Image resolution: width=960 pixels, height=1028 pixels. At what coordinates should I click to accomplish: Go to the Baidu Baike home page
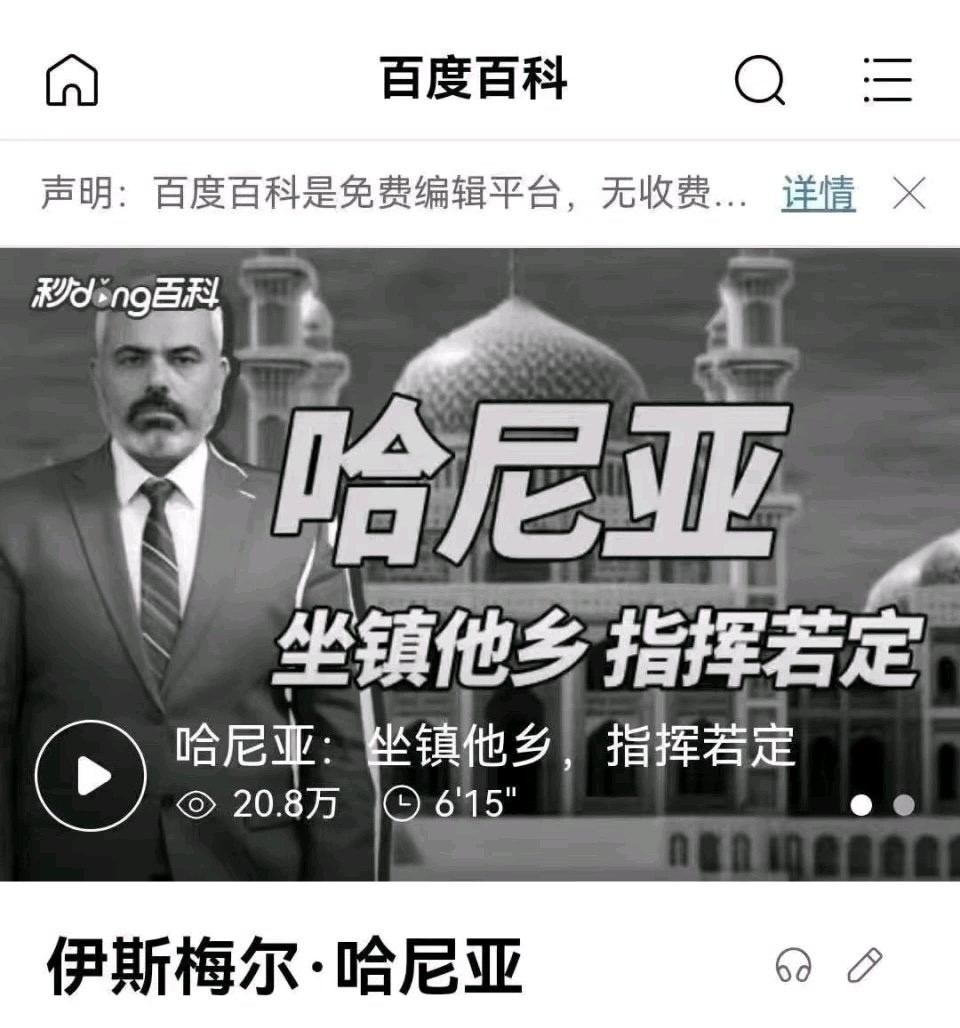(72, 80)
